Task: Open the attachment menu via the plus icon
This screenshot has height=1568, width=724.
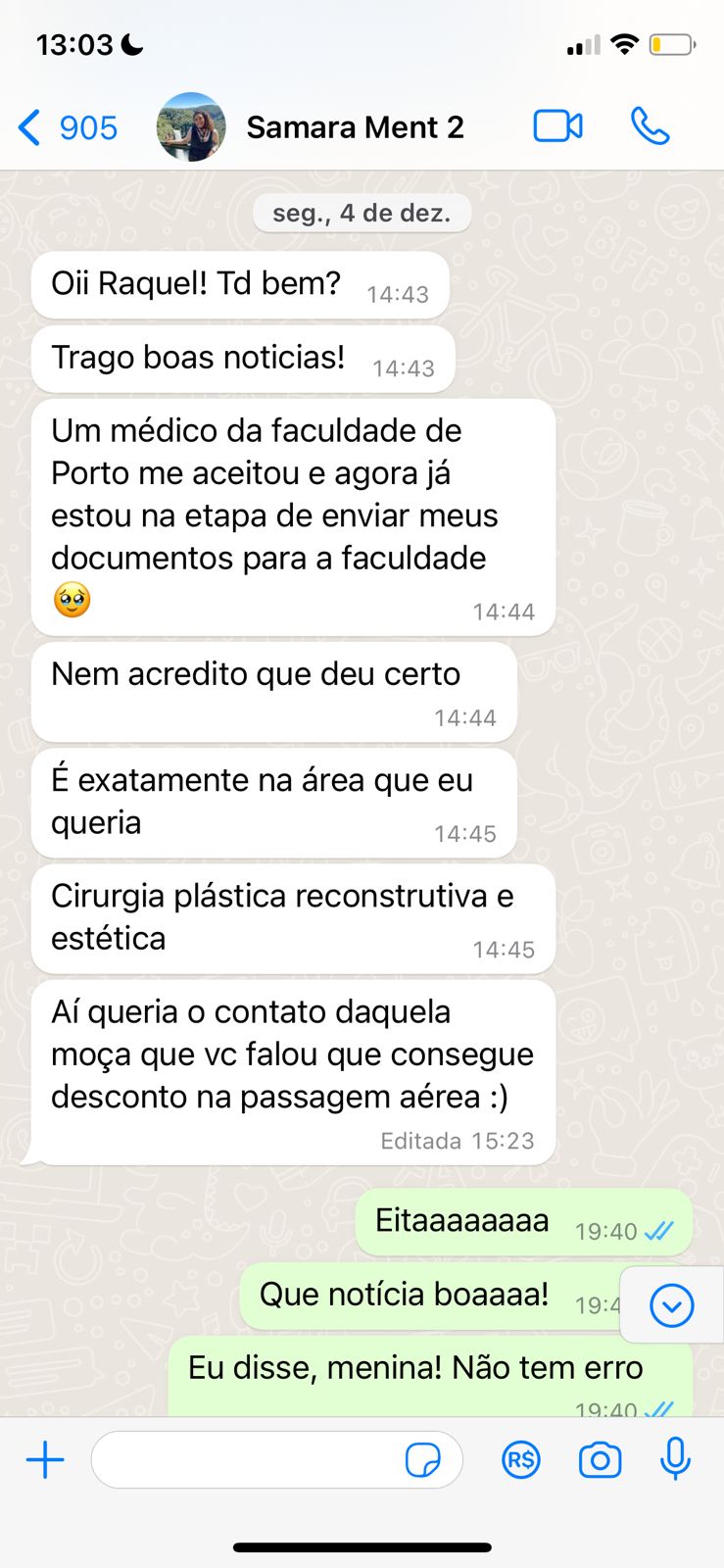Action: click(x=44, y=1459)
